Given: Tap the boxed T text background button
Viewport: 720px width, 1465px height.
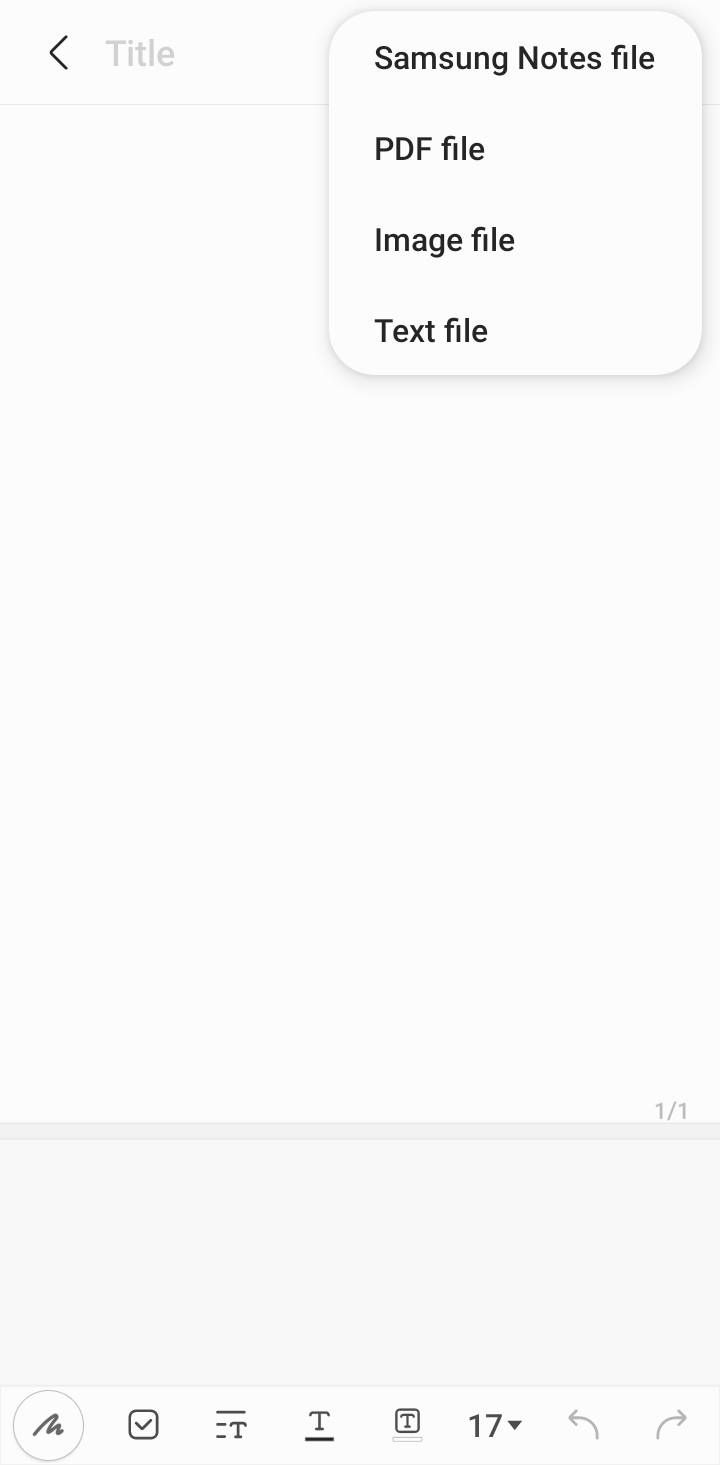Looking at the screenshot, I should 407,1424.
